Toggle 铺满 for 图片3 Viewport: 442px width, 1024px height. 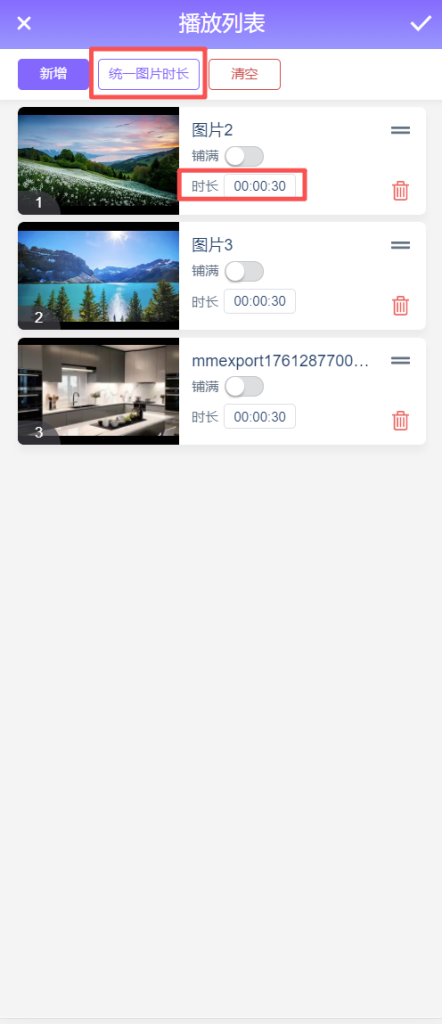pos(244,272)
